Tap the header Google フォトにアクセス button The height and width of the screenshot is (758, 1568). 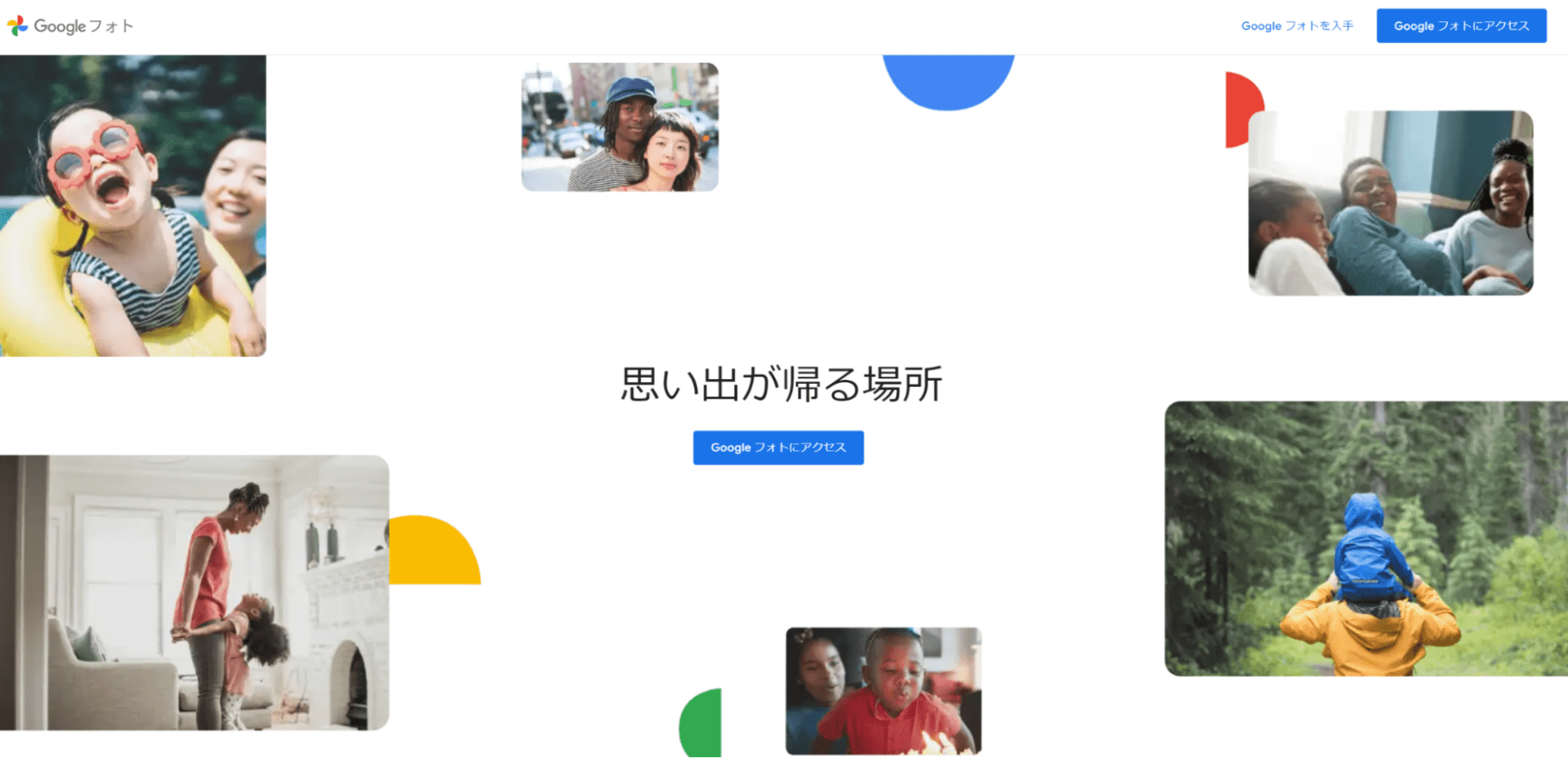coord(1461,26)
